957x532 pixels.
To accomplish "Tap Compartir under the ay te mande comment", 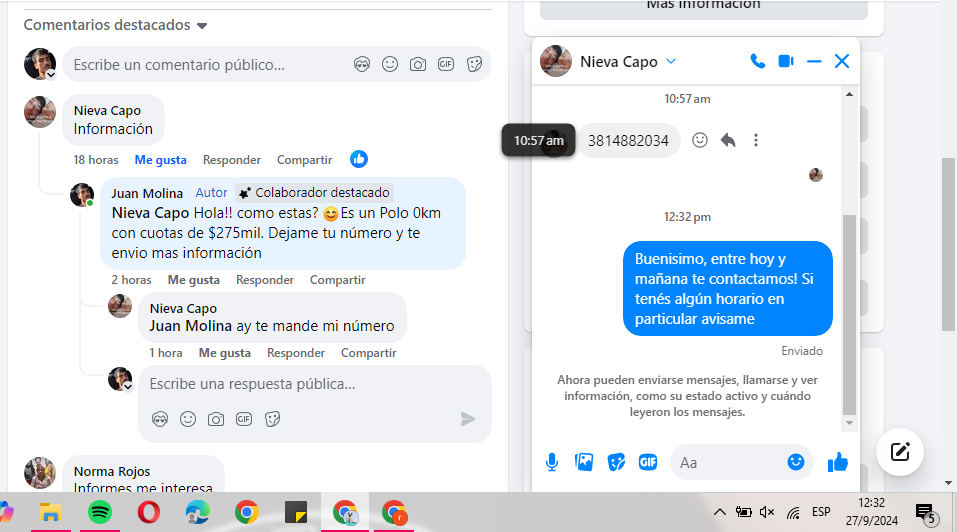I will coord(368,353).
